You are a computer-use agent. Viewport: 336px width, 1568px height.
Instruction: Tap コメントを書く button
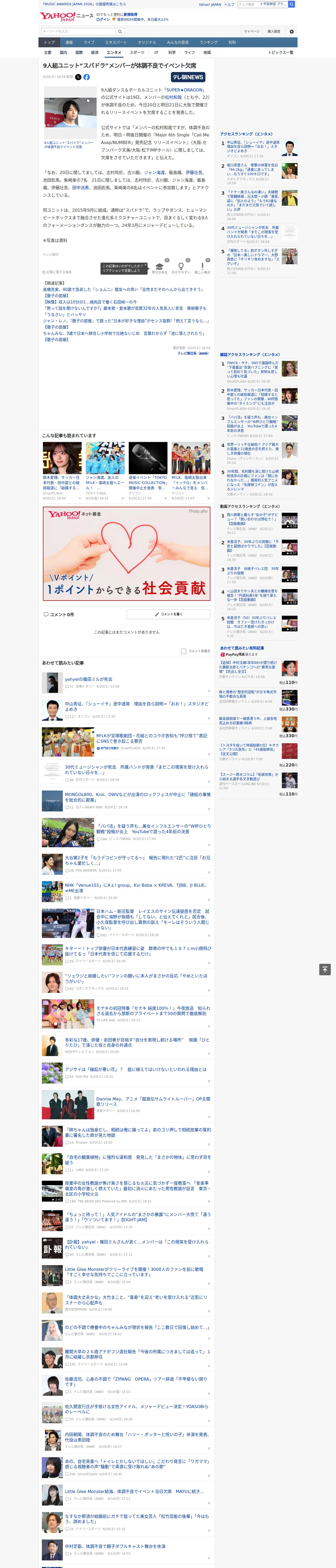click(x=168, y=614)
